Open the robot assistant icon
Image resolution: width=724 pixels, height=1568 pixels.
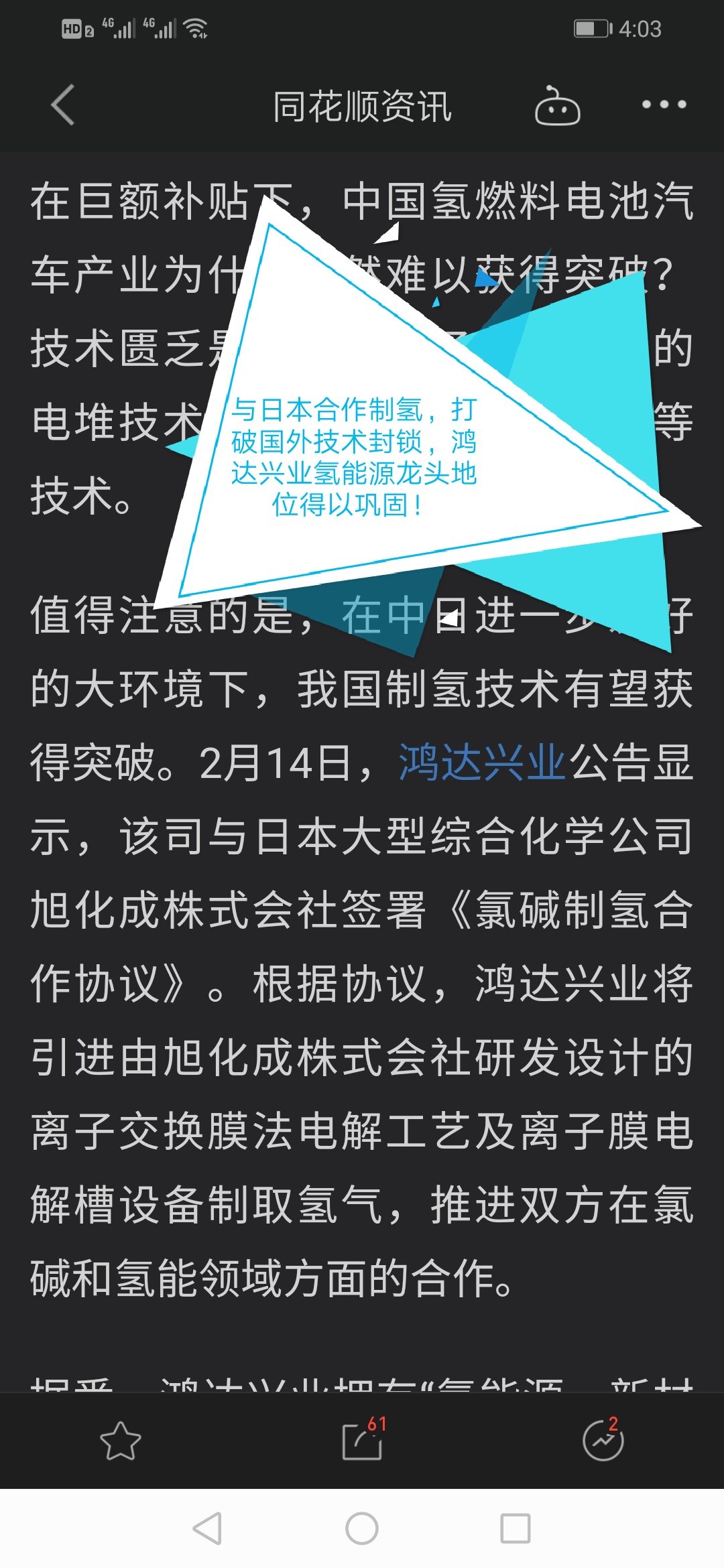557,106
